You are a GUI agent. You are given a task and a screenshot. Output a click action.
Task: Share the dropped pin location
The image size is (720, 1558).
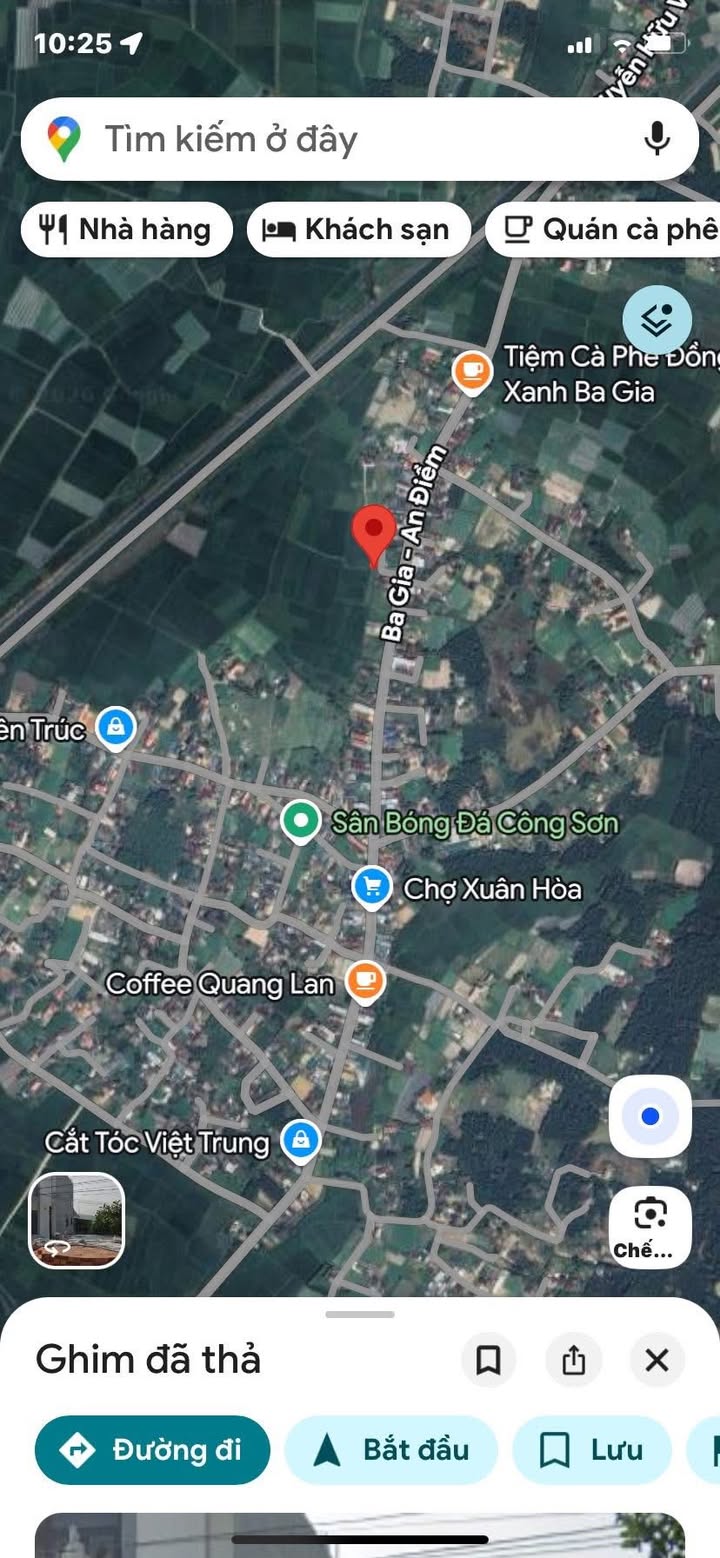[x=573, y=1360]
